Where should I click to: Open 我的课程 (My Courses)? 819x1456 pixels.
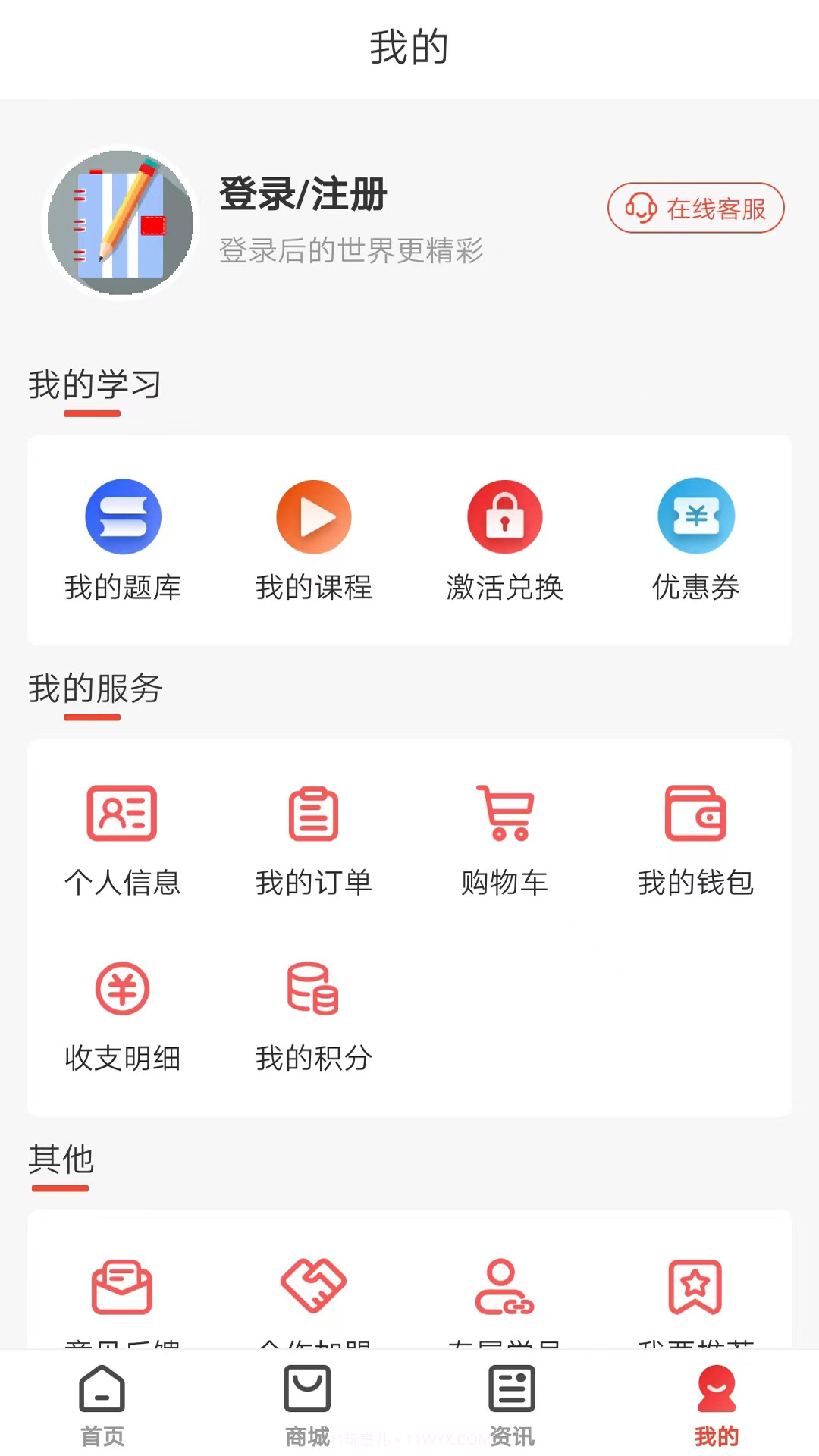pyautogui.click(x=314, y=538)
